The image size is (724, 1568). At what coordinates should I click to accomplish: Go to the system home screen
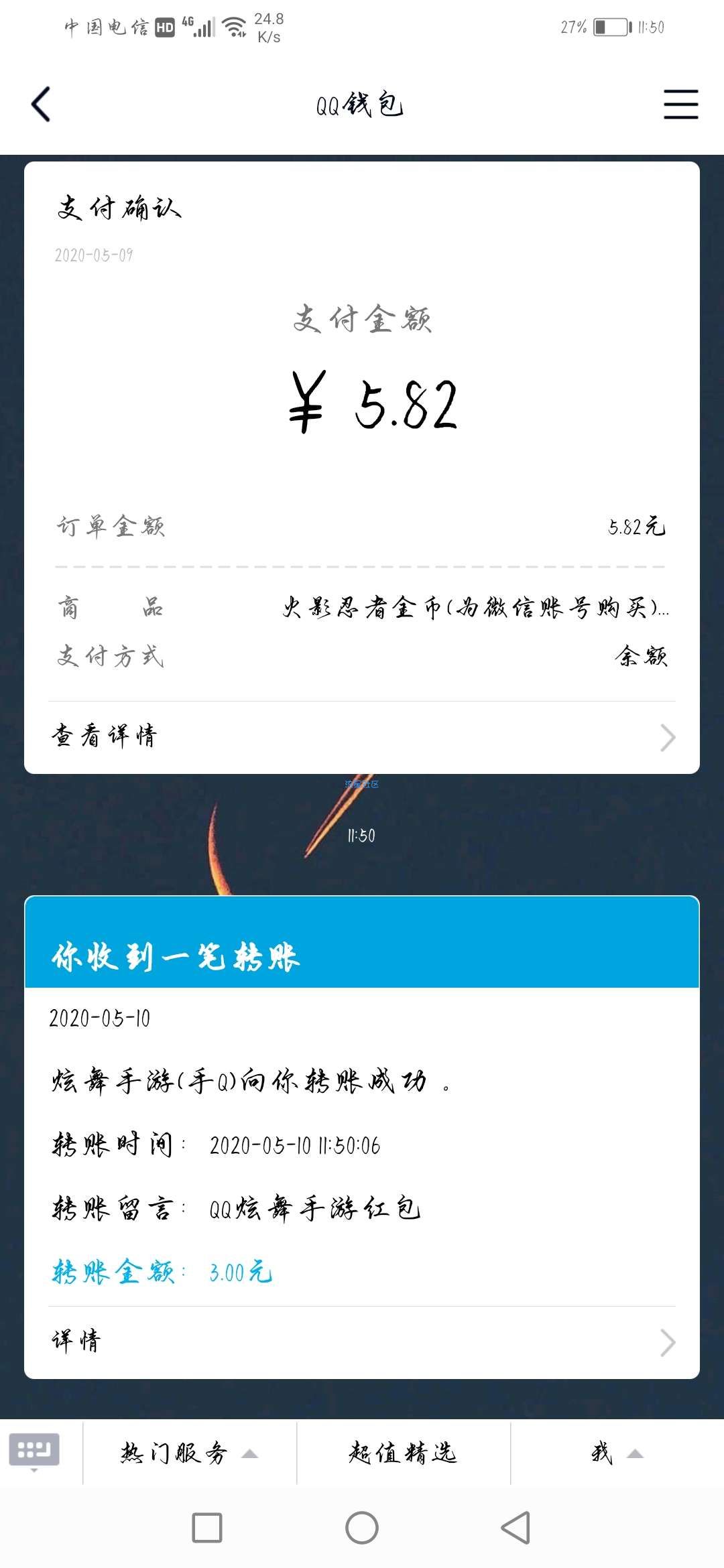click(362, 1528)
